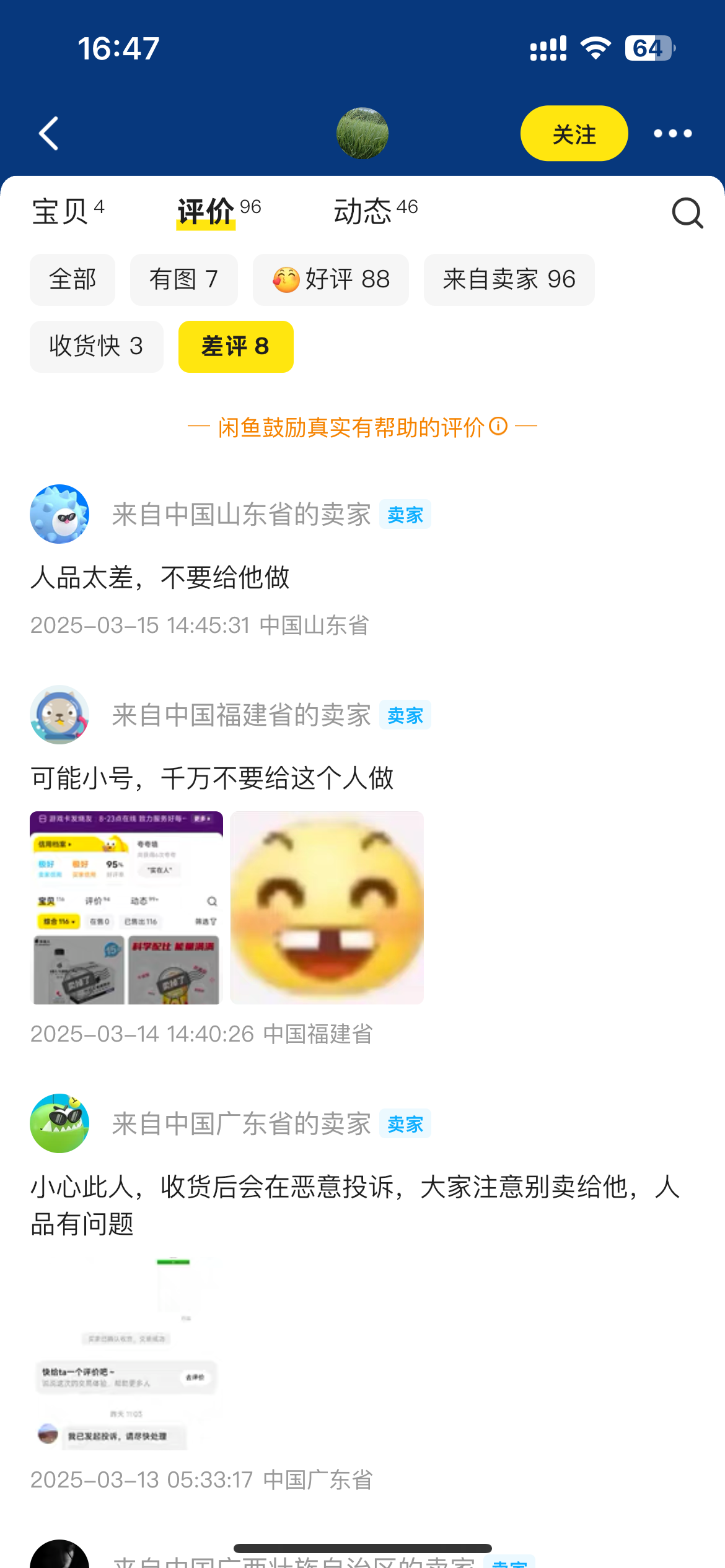Open the user's profile avatar
Viewport: 725px width, 1568px height.
362,134
